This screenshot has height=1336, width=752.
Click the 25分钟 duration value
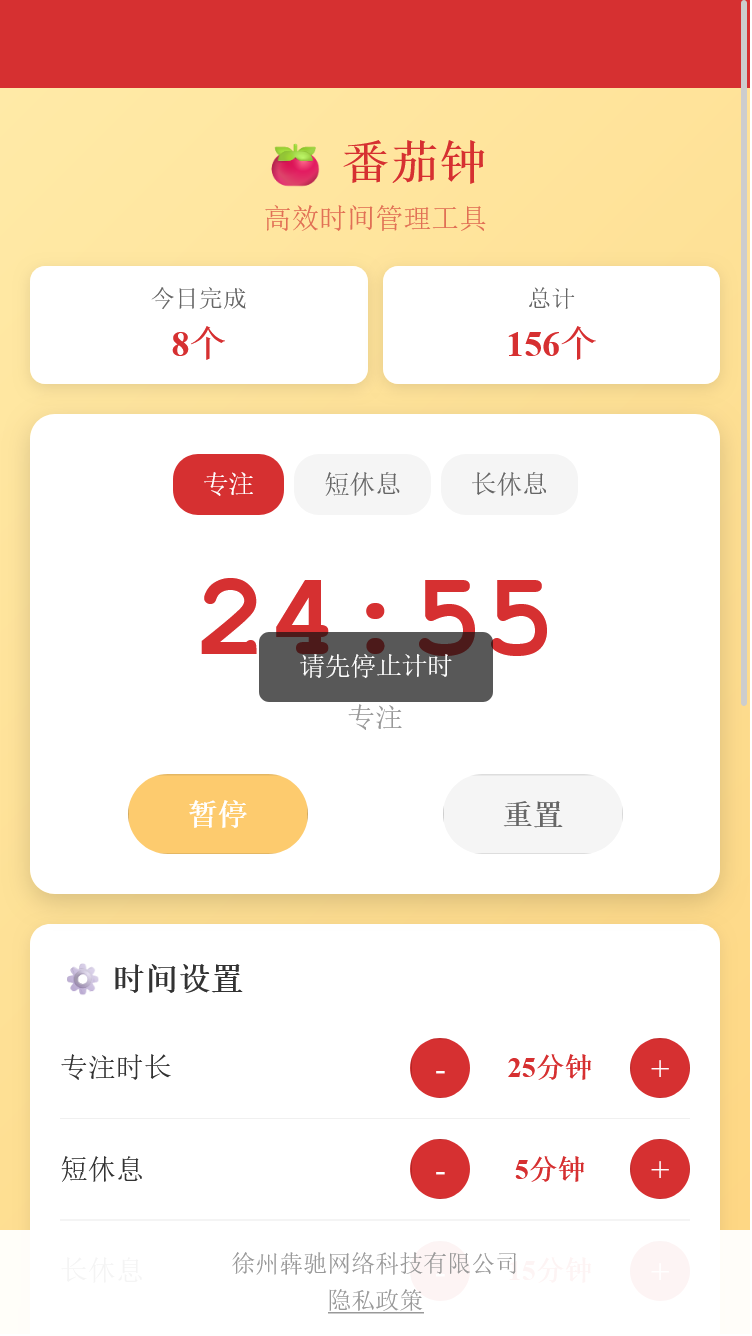pos(549,1068)
